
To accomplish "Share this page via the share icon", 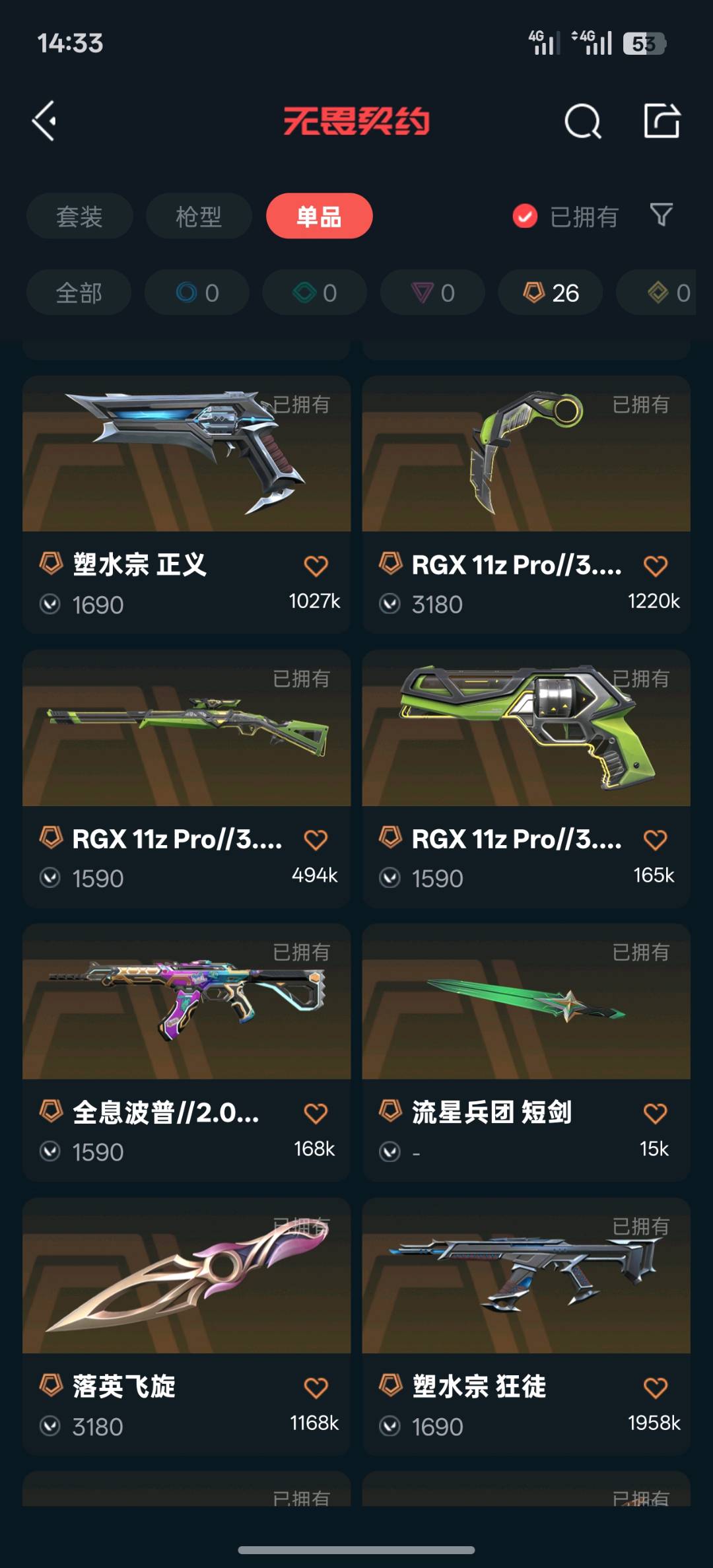I will coord(662,121).
